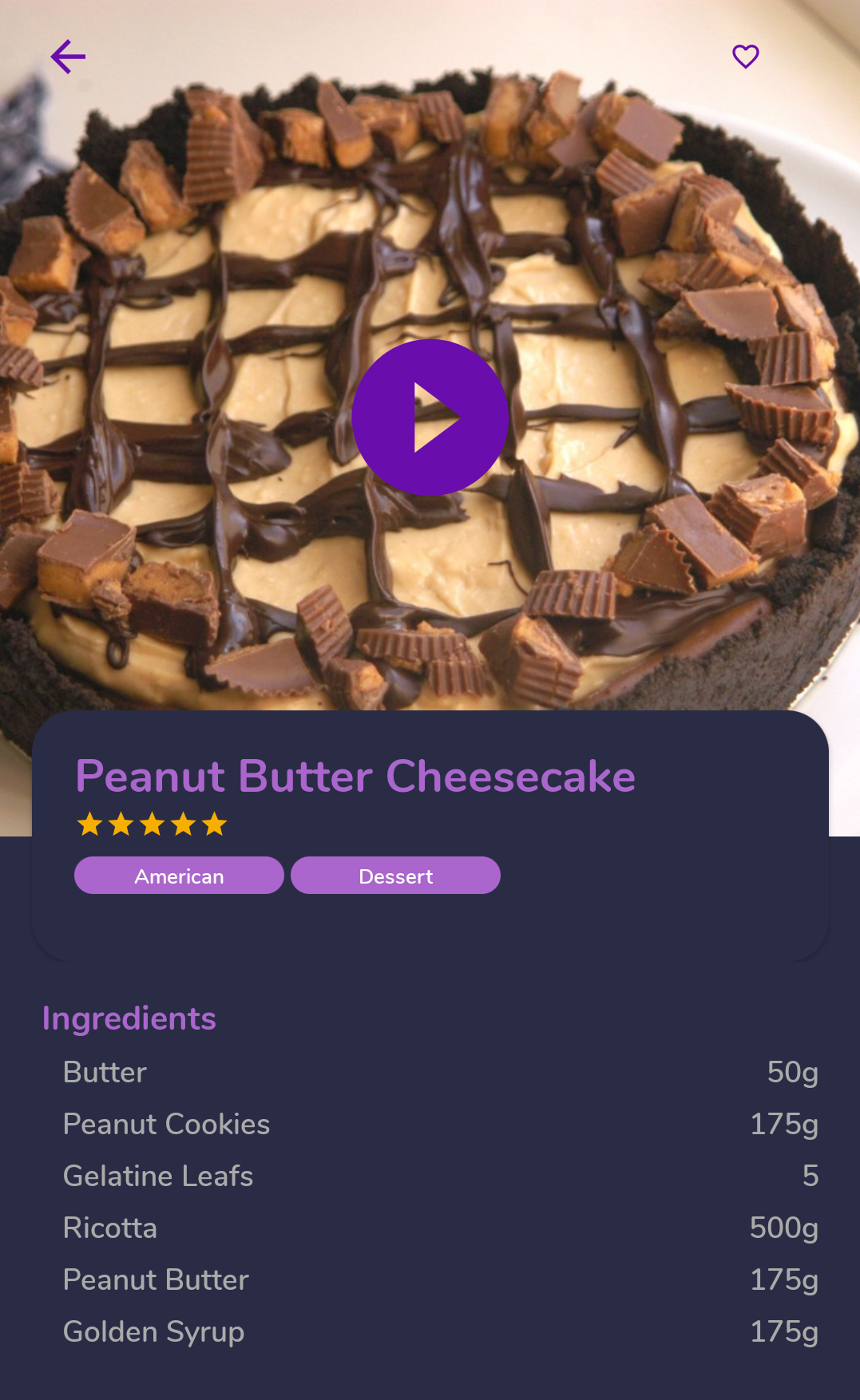The width and height of the screenshot is (860, 1400).
Task: Open the Ingredients section header
Action: coord(129,1018)
